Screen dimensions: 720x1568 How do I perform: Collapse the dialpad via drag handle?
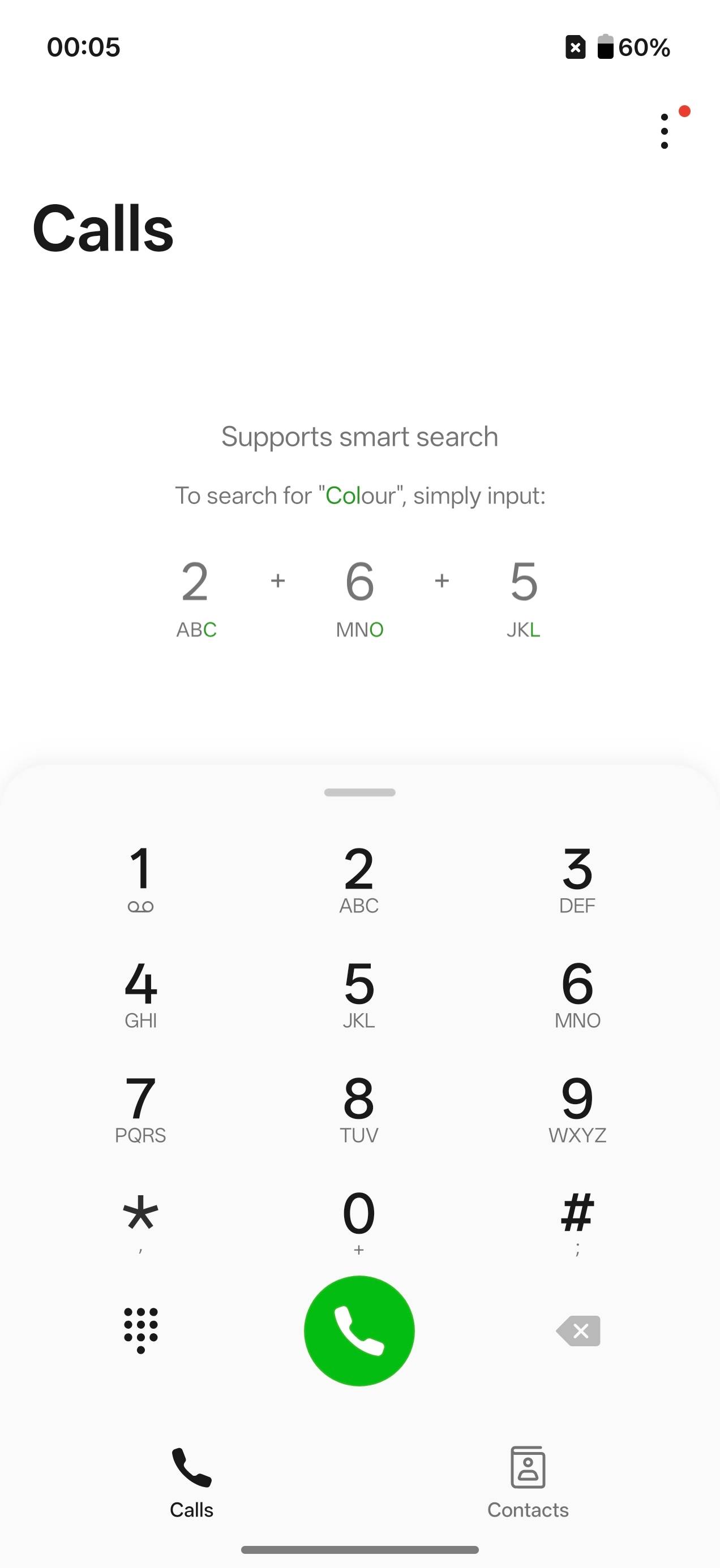pyautogui.click(x=359, y=792)
